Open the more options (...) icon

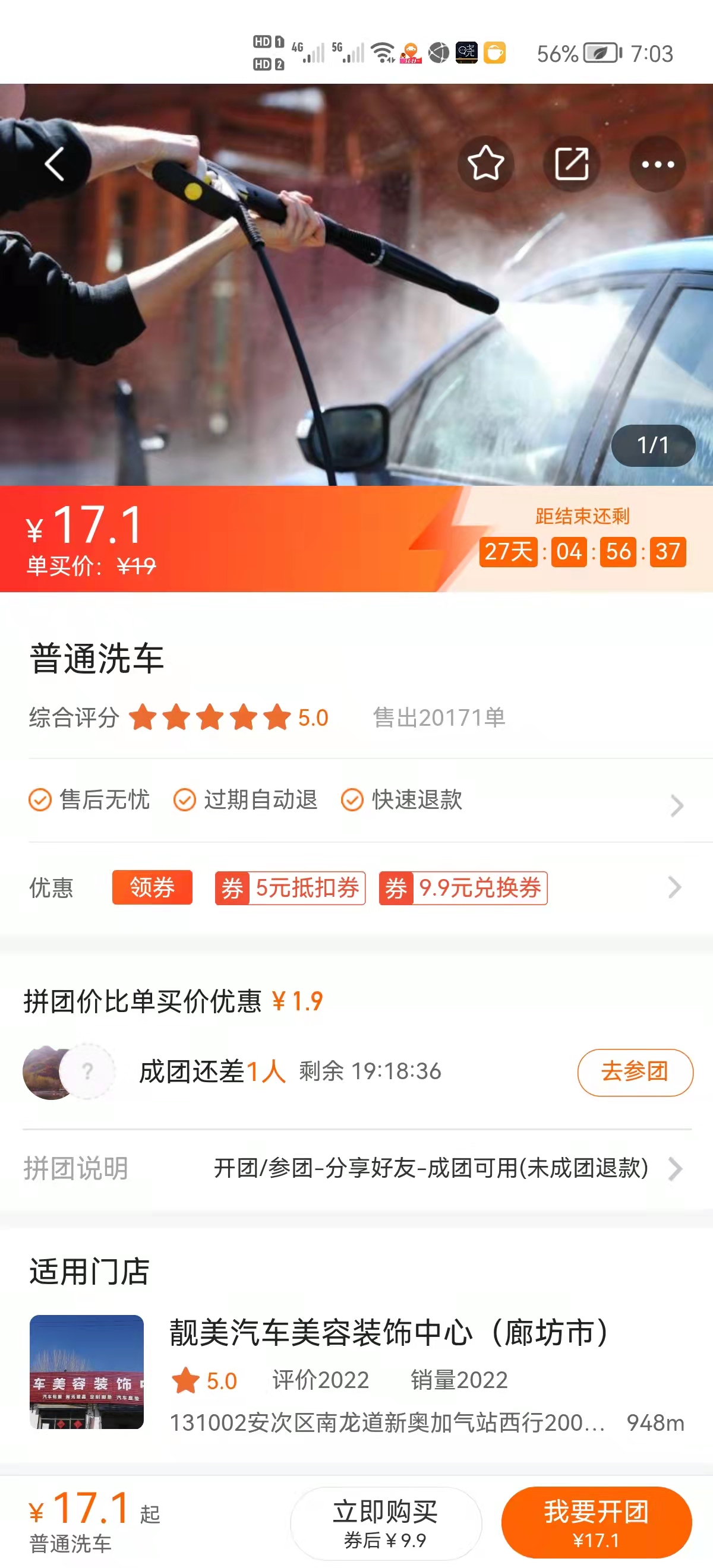click(x=657, y=163)
